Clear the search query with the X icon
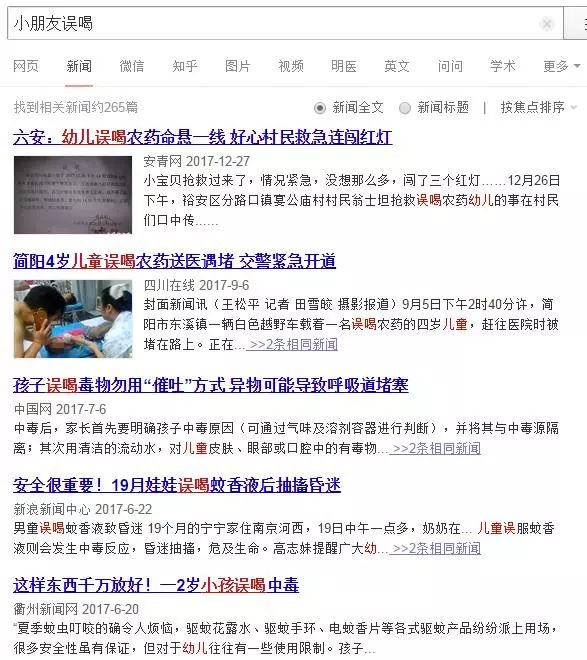Image resolution: width=587 pixels, height=660 pixels. pyautogui.click(x=546, y=24)
